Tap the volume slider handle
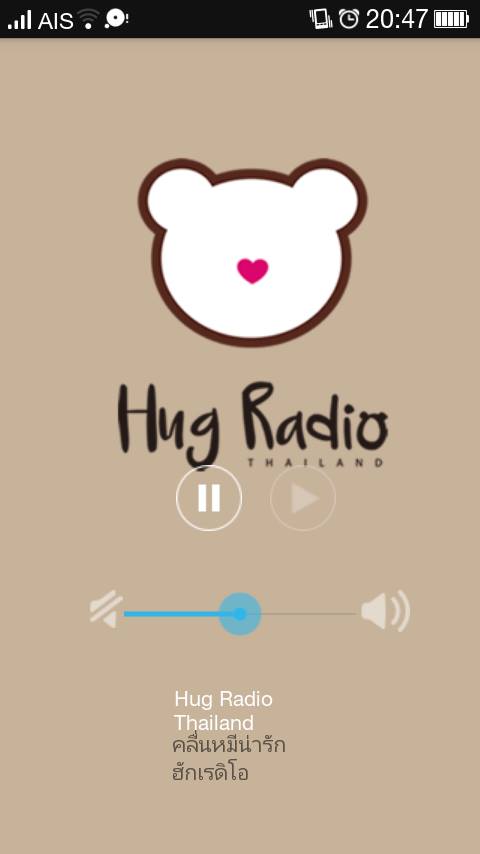This screenshot has width=480, height=854. (x=240, y=614)
